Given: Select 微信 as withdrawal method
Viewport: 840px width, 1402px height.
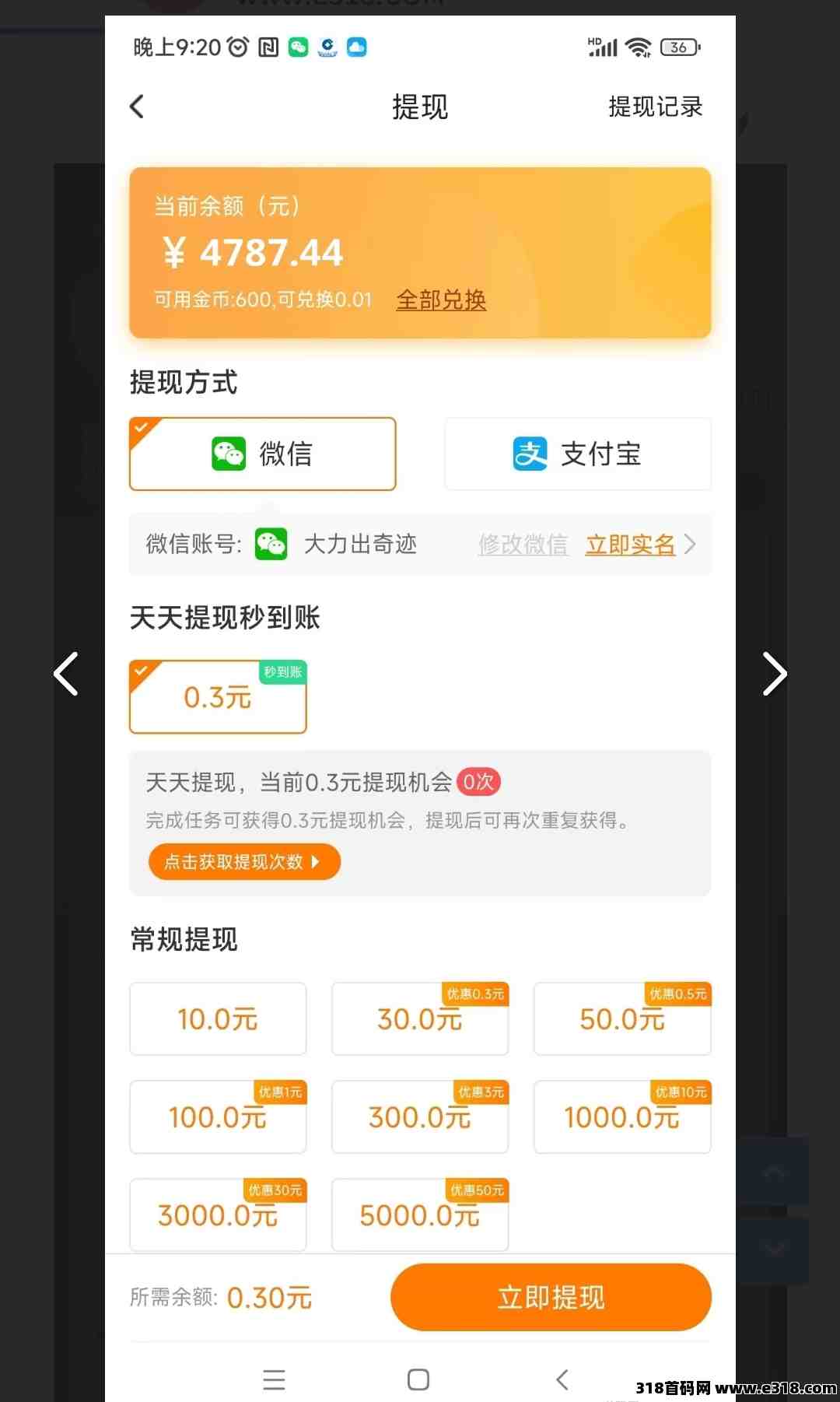Looking at the screenshot, I should 263,454.
